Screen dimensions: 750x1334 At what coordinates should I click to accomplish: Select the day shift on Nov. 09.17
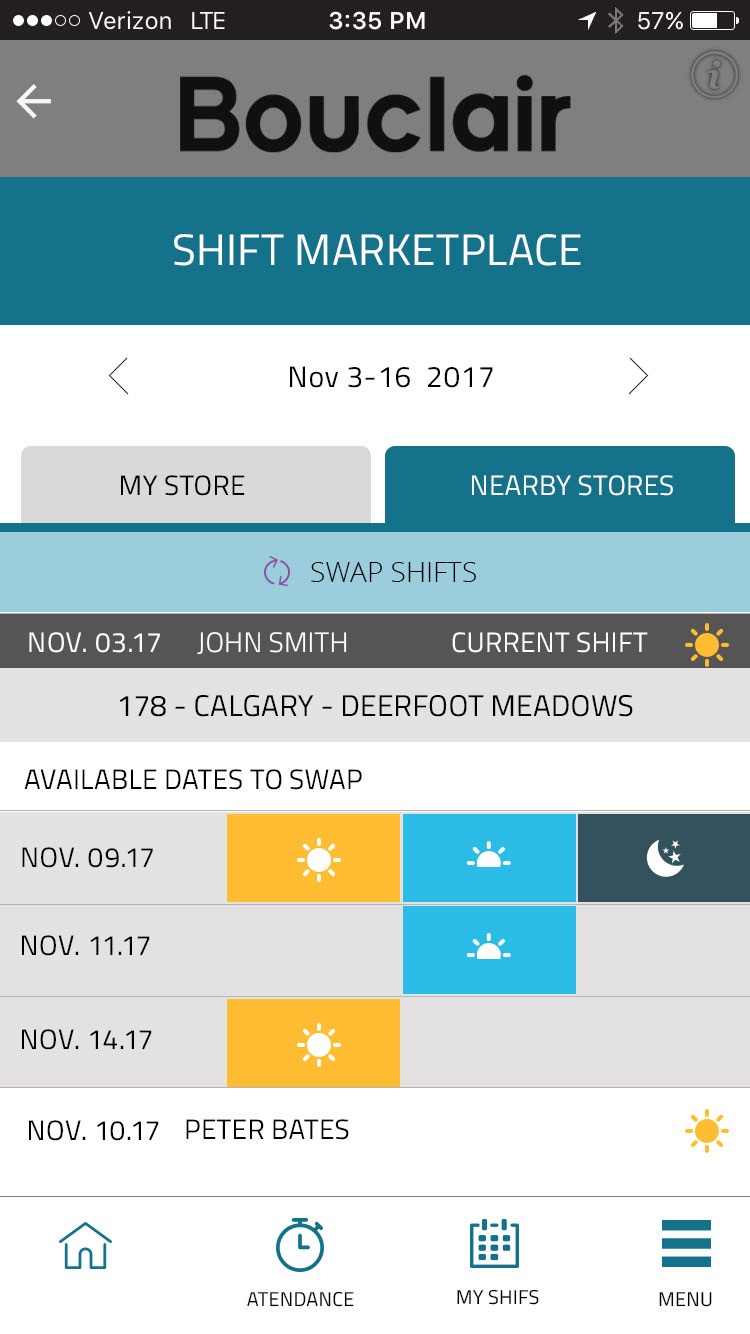313,858
